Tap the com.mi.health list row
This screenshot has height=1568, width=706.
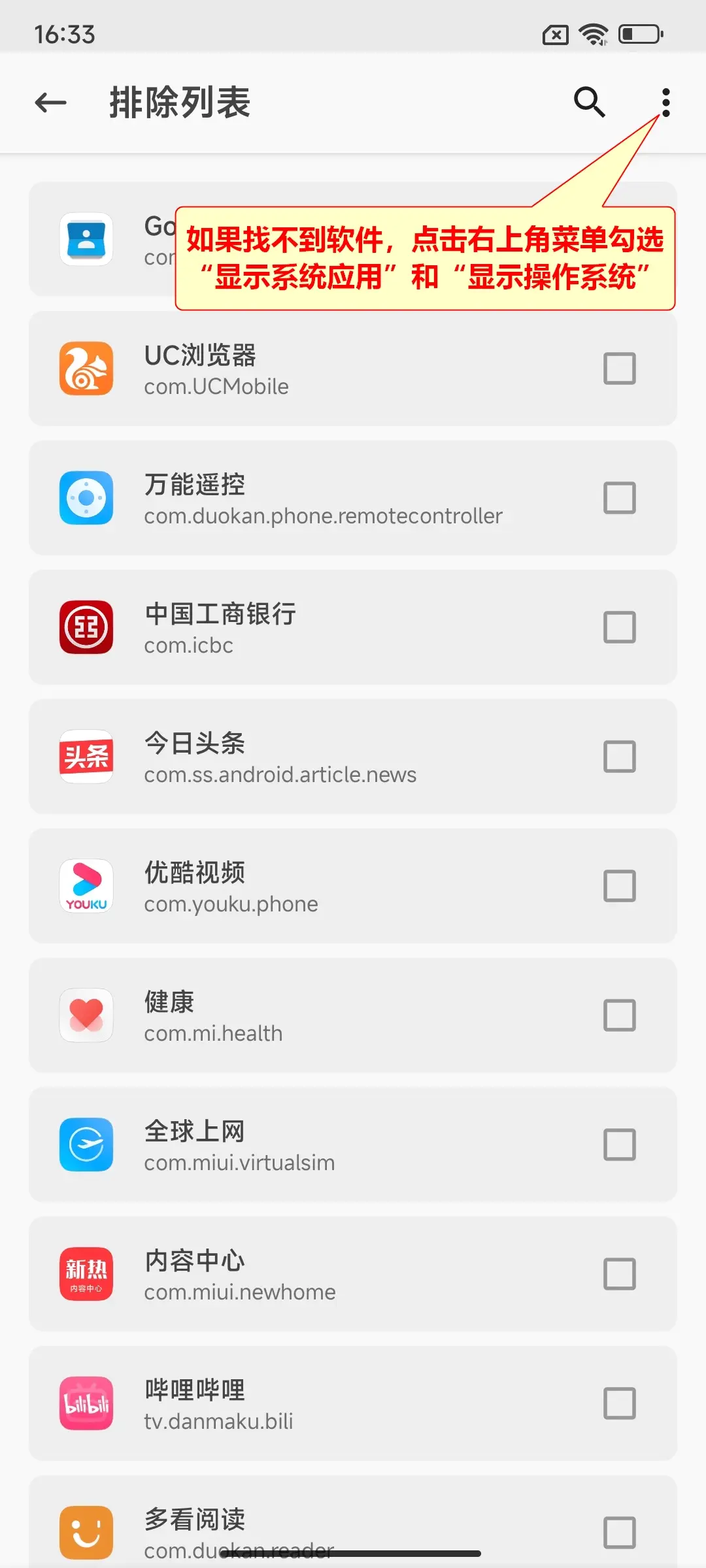[353, 1015]
